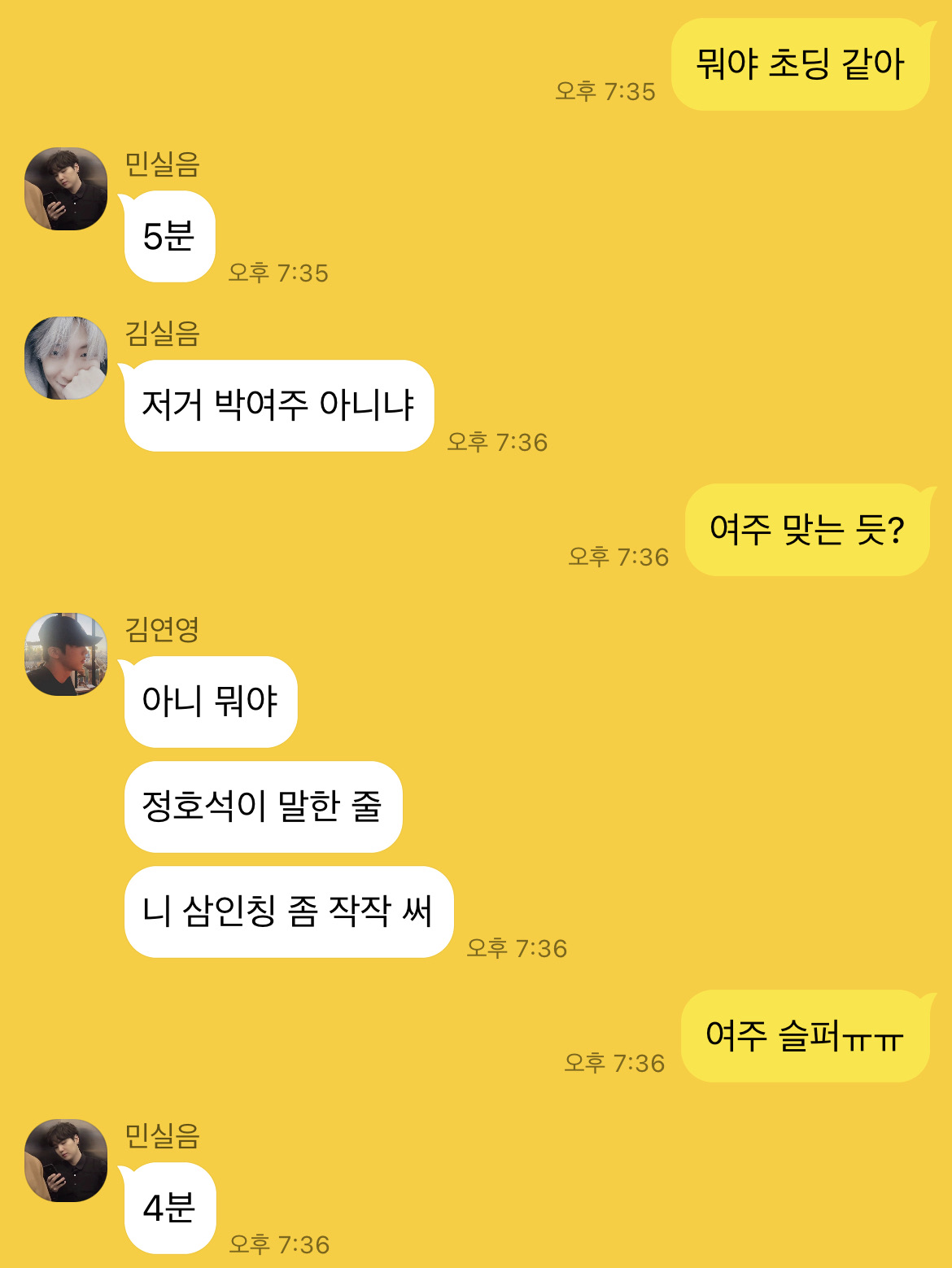Image resolution: width=952 pixels, height=1268 pixels.
Task: View 김실음's profile photo
Action: click(x=66, y=358)
